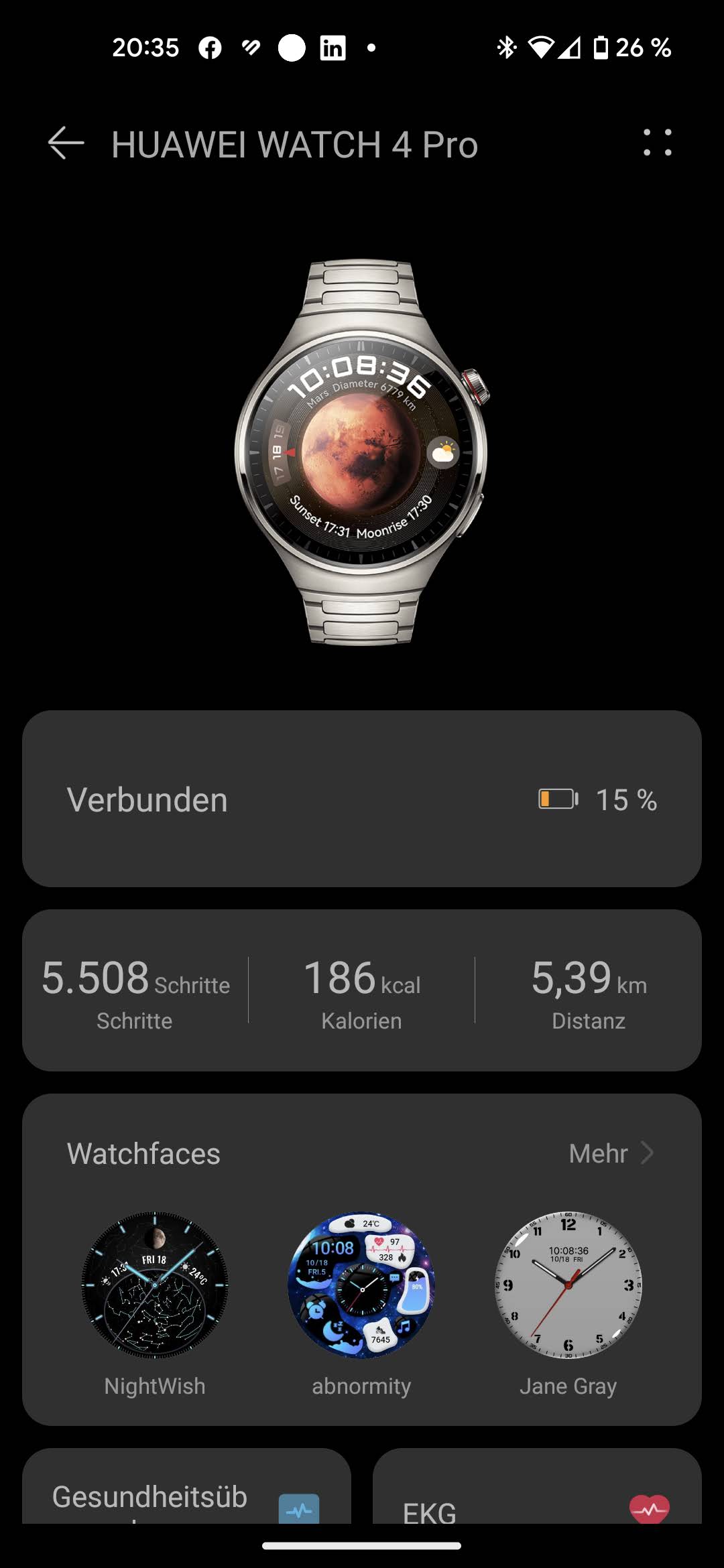Choose the abnormity watchface
Screen dimensions: 724x1568
coord(361,1285)
